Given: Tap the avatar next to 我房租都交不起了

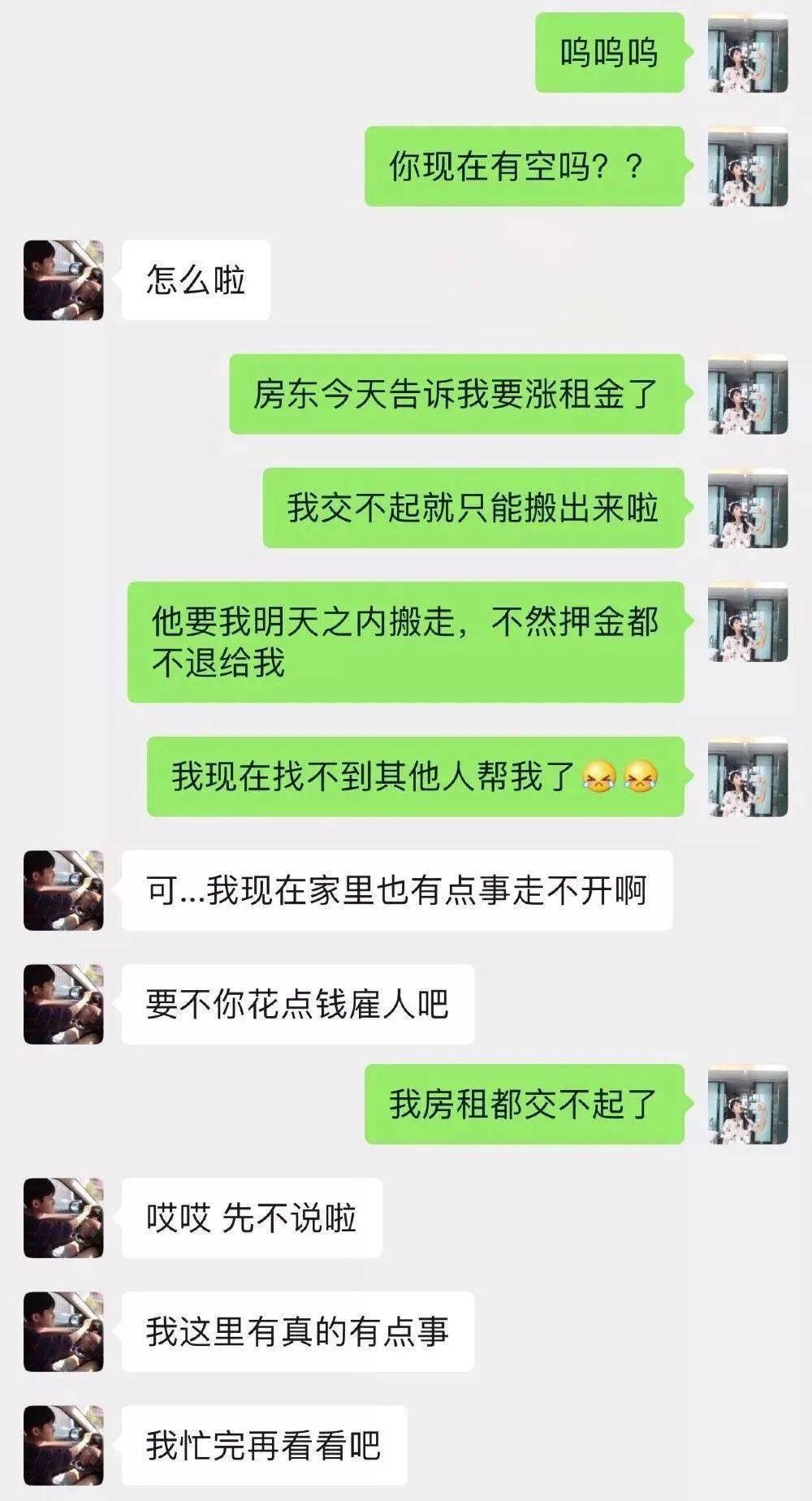Looking at the screenshot, I should [x=748, y=1105].
